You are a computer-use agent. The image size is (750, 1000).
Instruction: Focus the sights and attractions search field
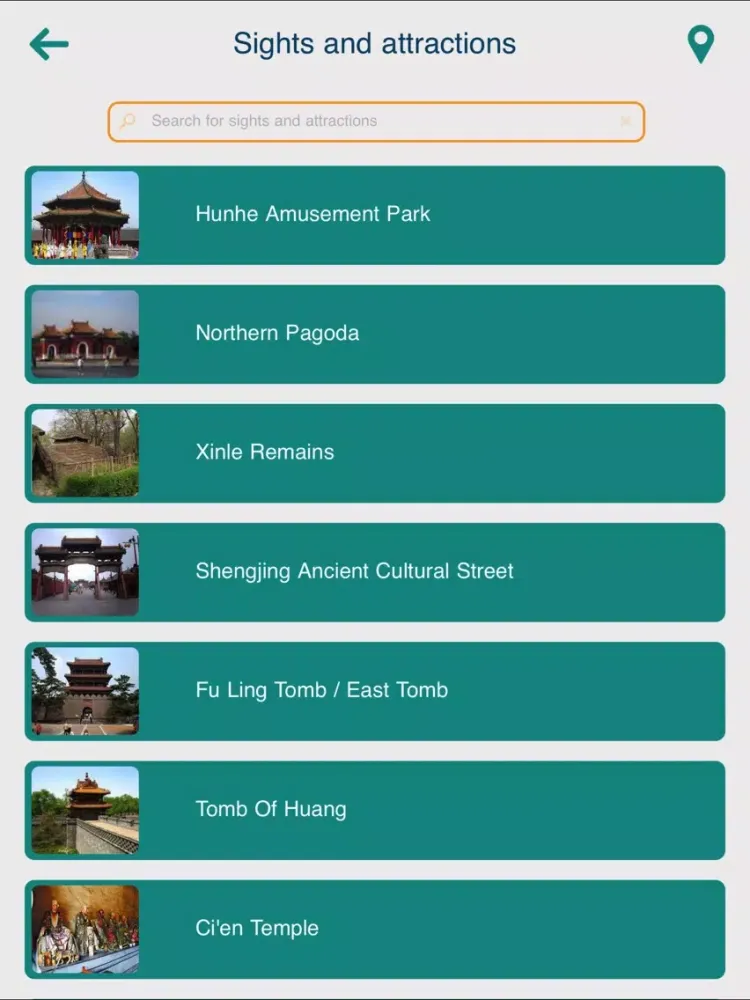[x=370, y=121]
